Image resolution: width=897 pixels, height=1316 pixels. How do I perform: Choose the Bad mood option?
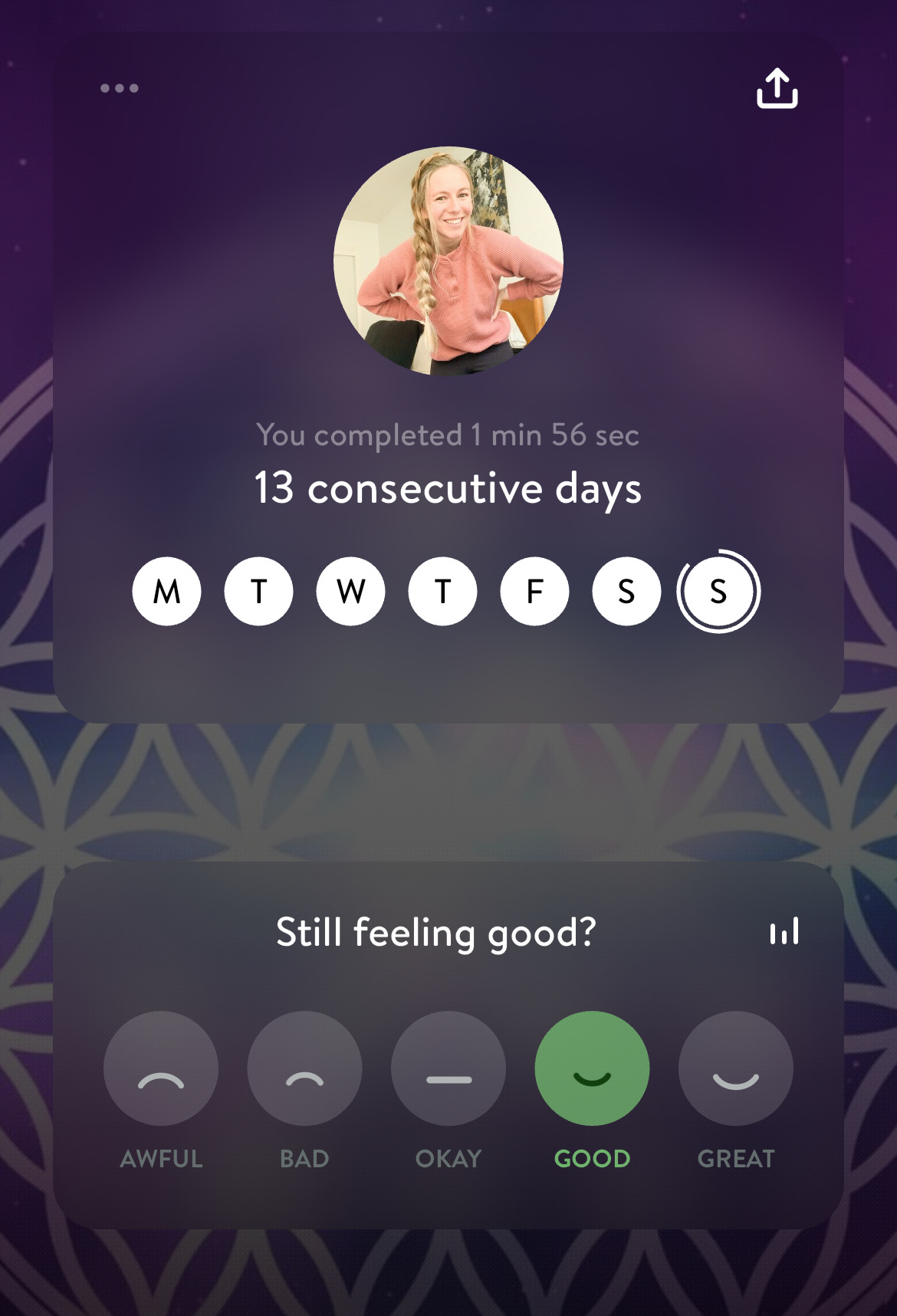point(304,1068)
